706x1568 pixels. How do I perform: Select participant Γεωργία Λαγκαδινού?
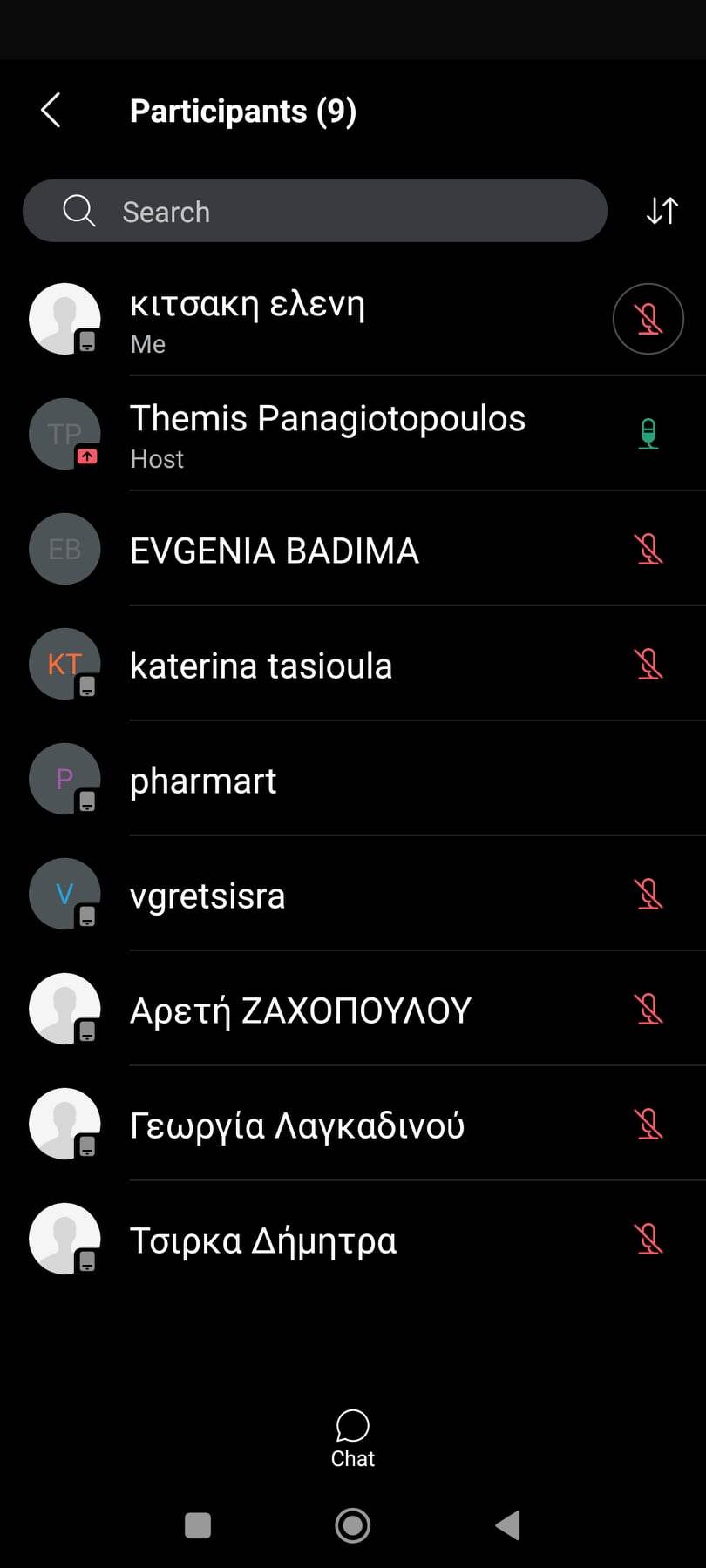pyautogui.click(x=296, y=1125)
